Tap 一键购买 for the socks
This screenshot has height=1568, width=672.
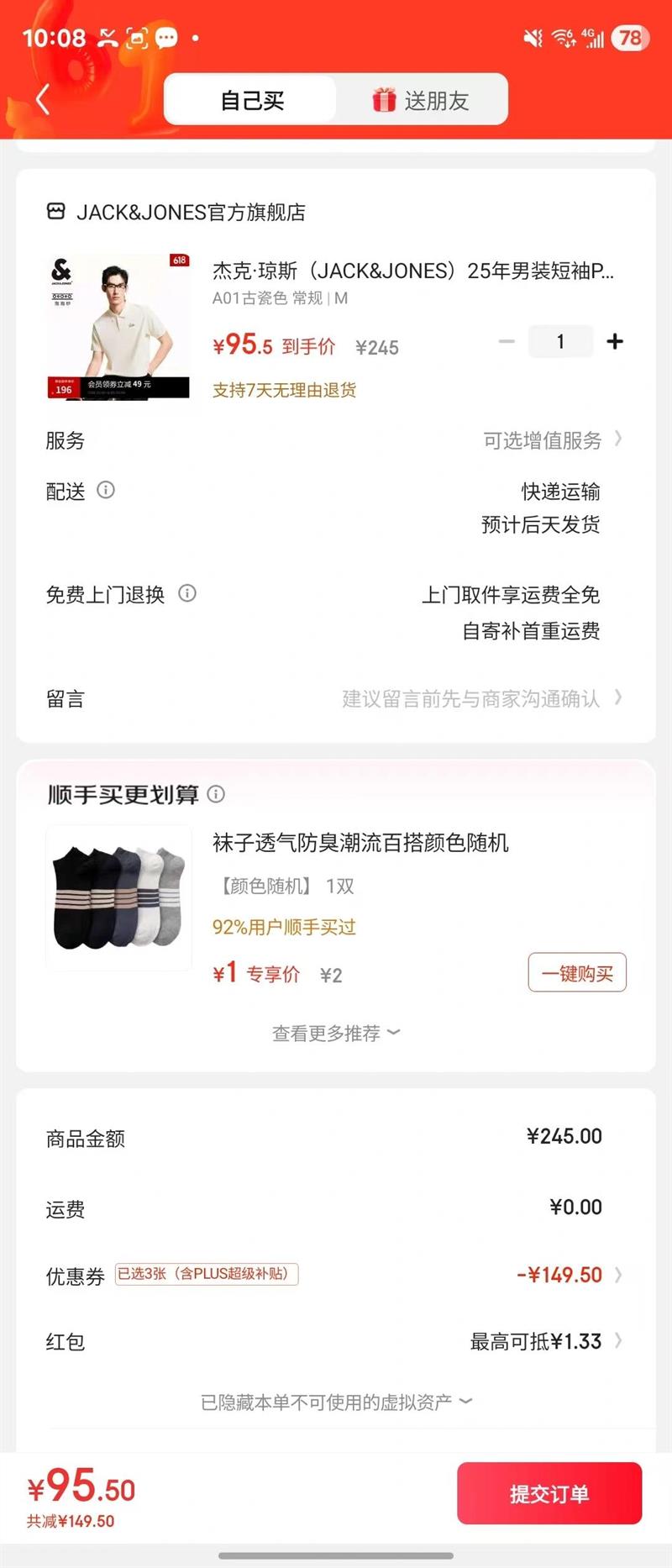pyautogui.click(x=577, y=973)
